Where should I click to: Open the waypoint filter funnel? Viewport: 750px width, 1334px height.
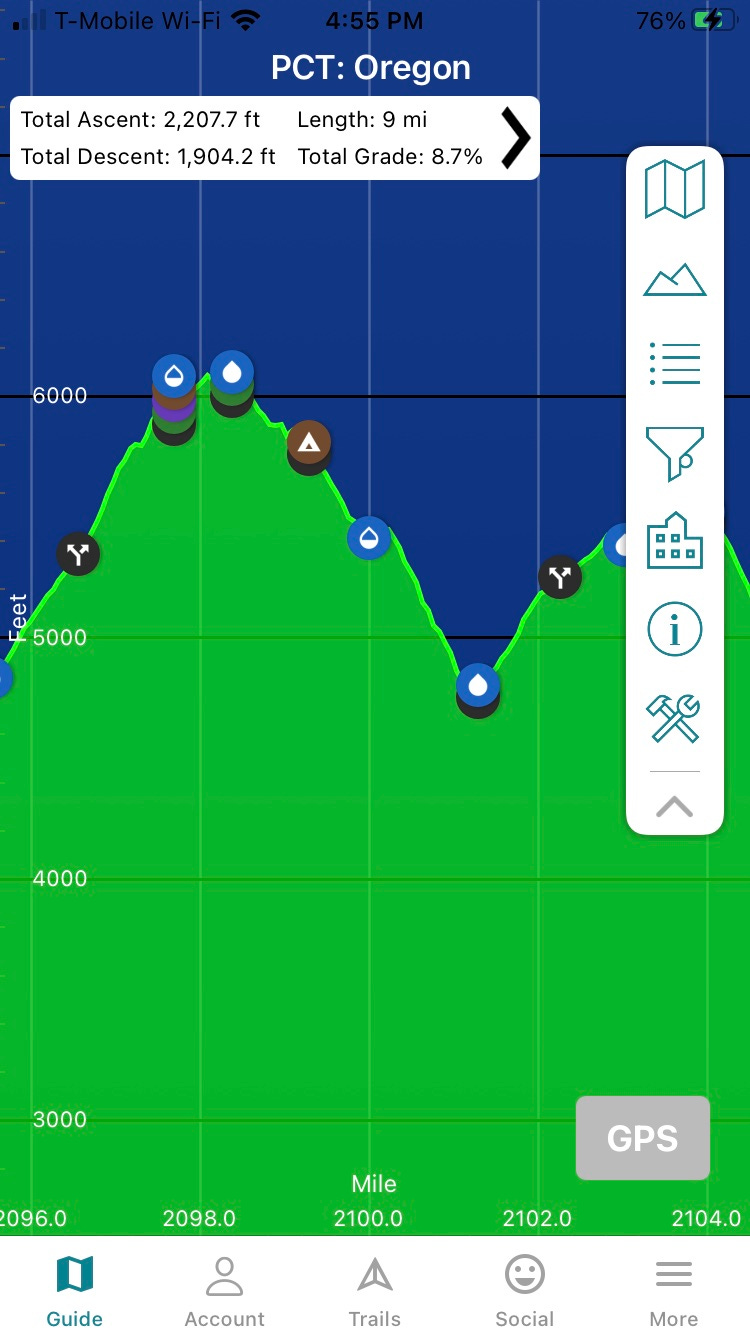(675, 453)
